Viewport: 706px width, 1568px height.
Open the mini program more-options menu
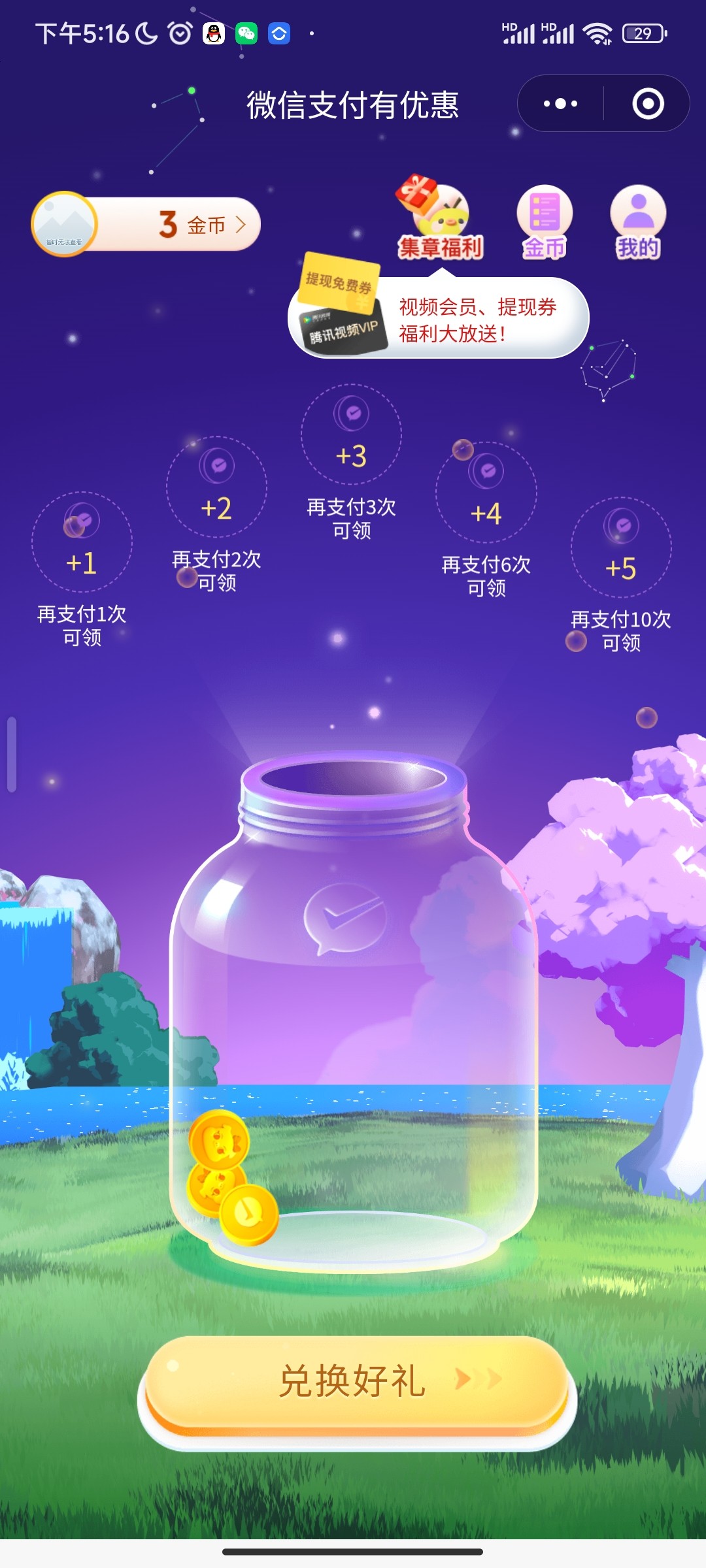point(561,103)
